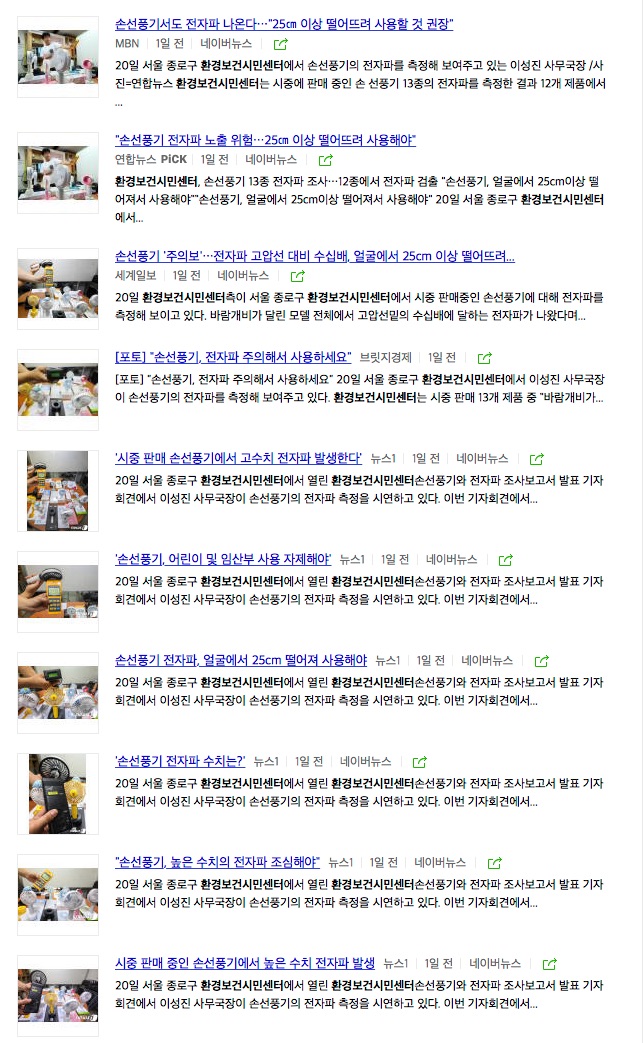Open thumbnail of '손선풍기 전자파 수치는?' article

click(58, 794)
